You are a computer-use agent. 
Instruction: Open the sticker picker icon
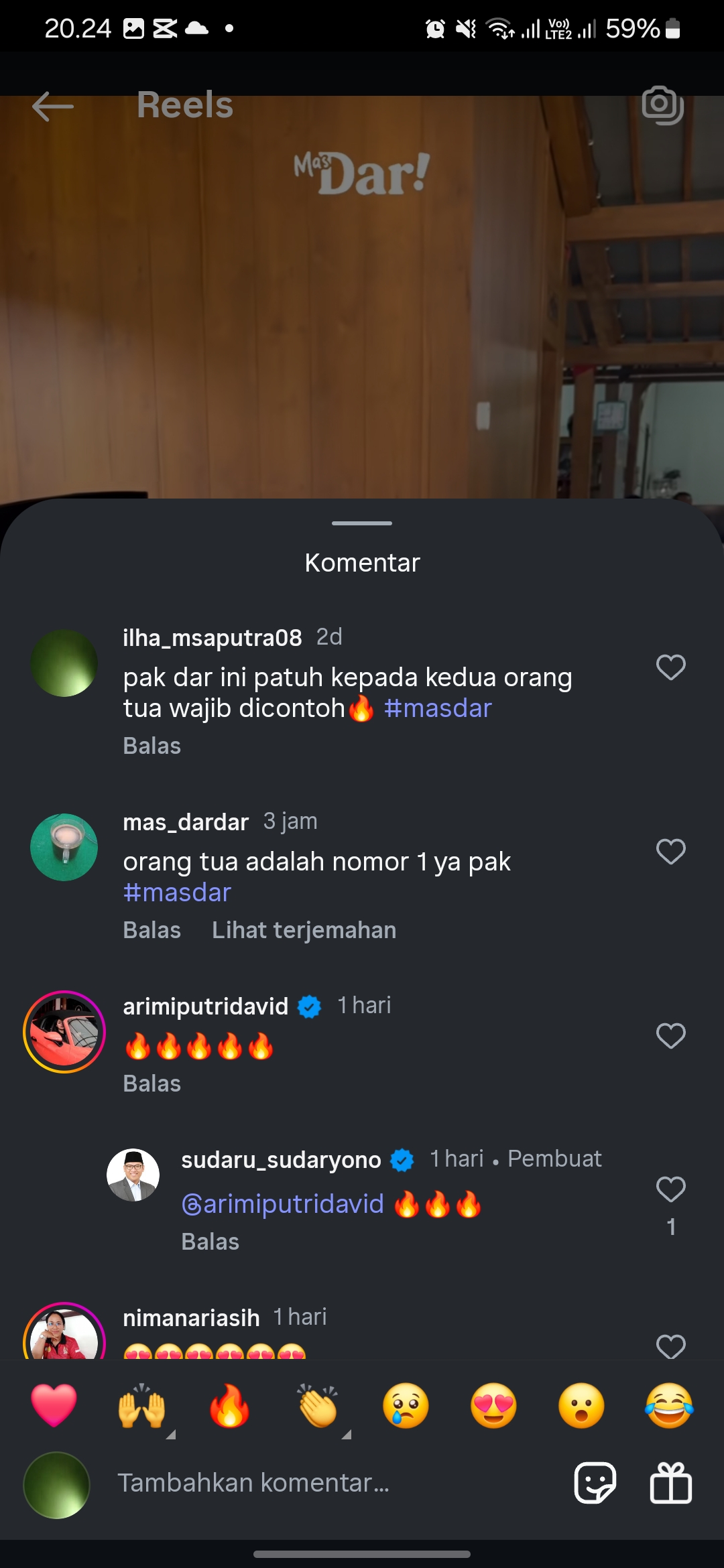pyautogui.click(x=595, y=1483)
